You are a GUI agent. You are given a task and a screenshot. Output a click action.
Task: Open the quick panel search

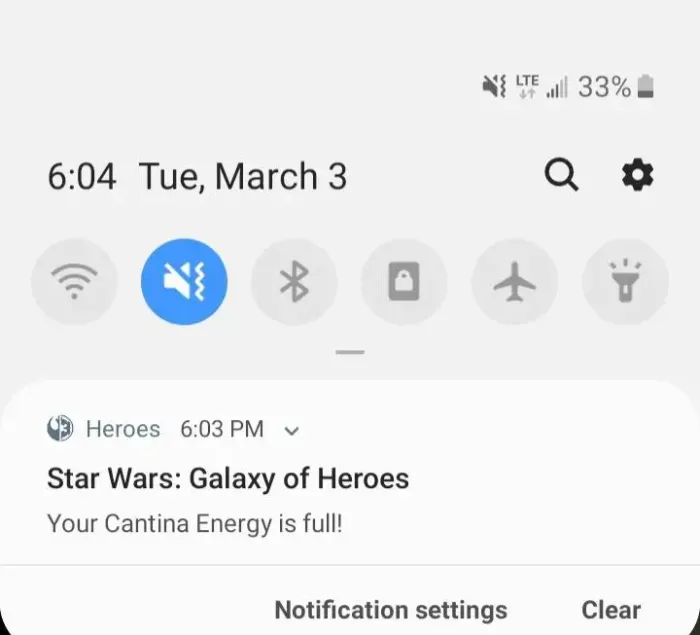coord(561,176)
